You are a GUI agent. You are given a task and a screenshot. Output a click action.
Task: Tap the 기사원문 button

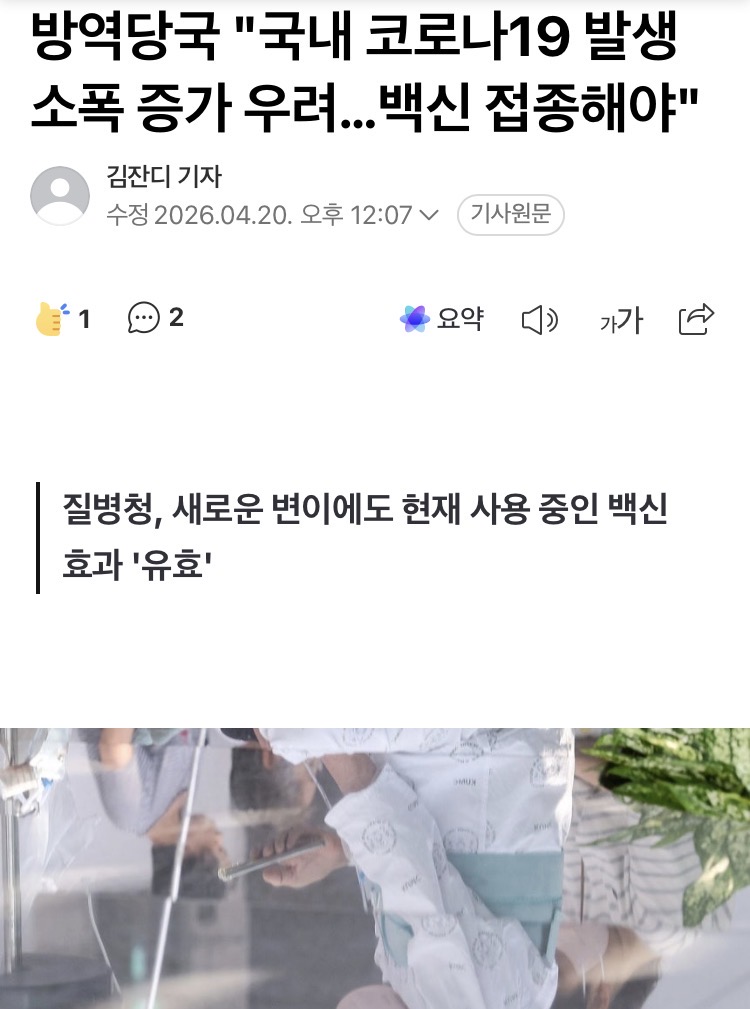[510, 214]
